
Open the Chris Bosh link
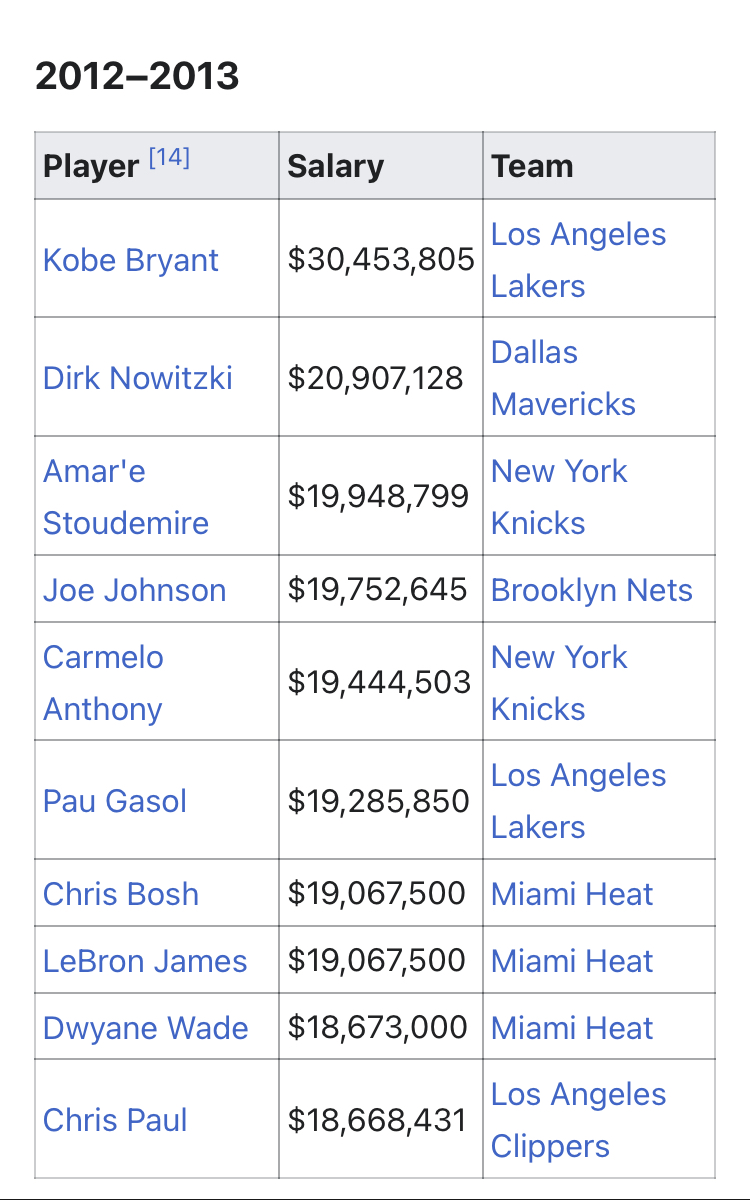pos(121,894)
